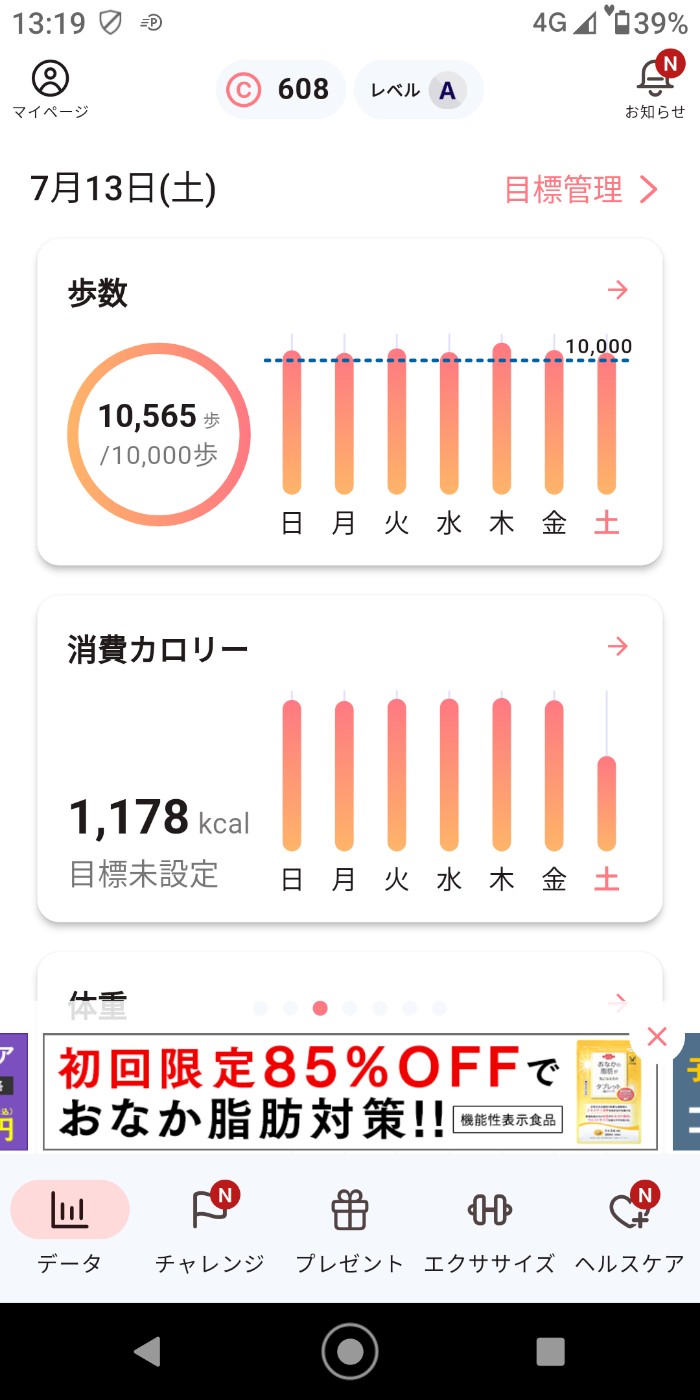700x1400 pixels.
Task: Open the 消費カロリー detail arrow
Action: 618,647
